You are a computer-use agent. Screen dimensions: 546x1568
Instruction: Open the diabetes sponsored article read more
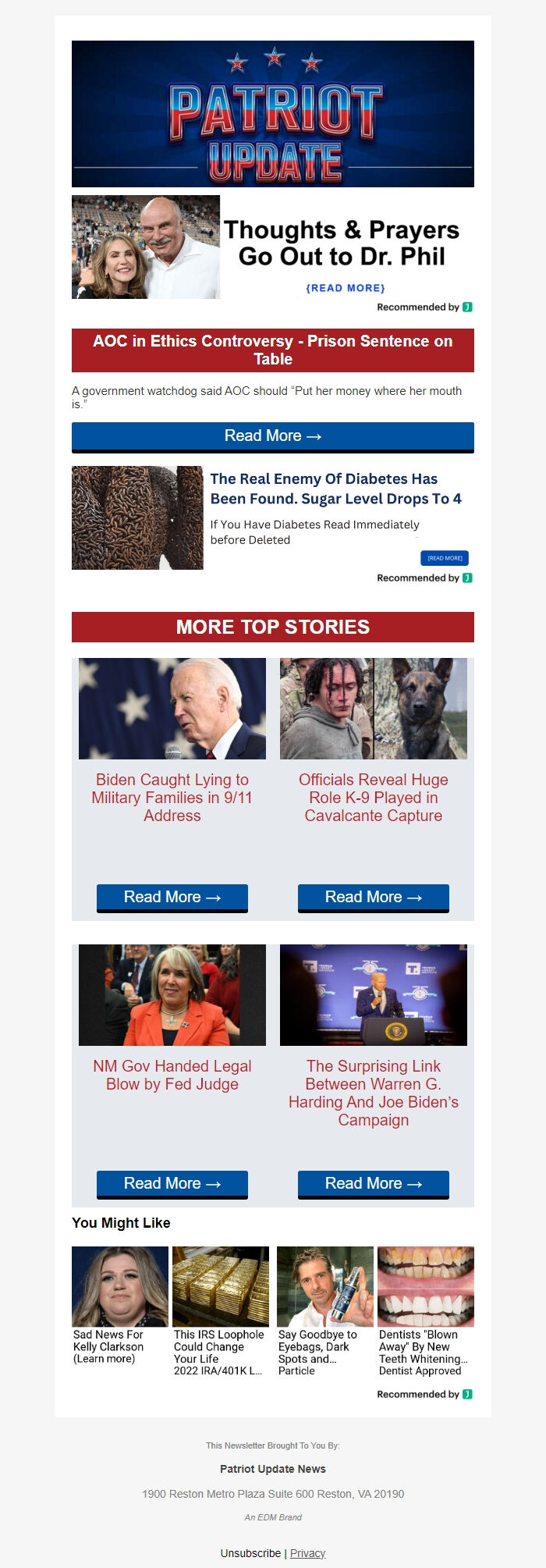[445, 558]
